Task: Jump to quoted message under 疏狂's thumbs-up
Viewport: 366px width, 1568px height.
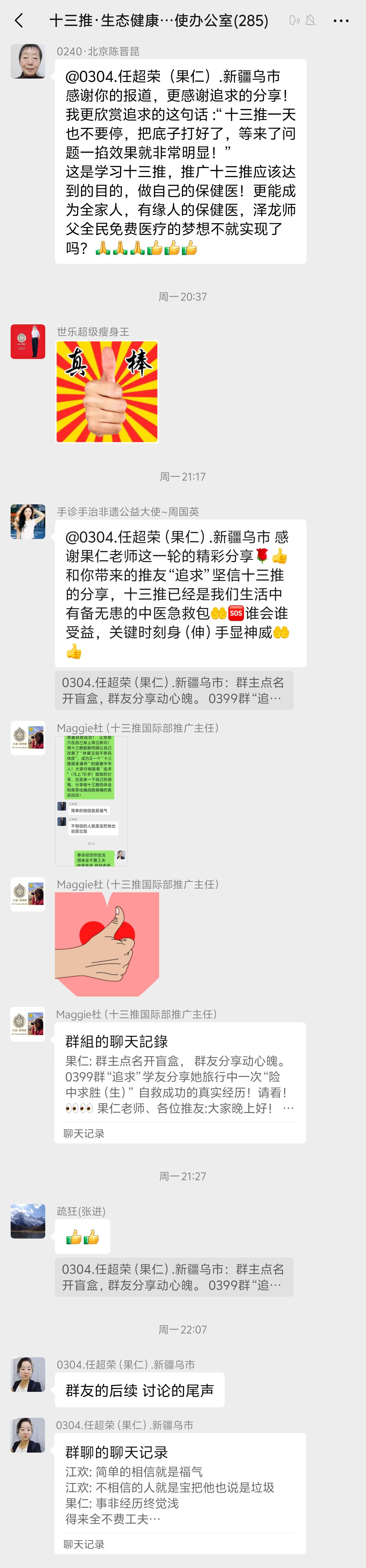Action: click(174, 1277)
